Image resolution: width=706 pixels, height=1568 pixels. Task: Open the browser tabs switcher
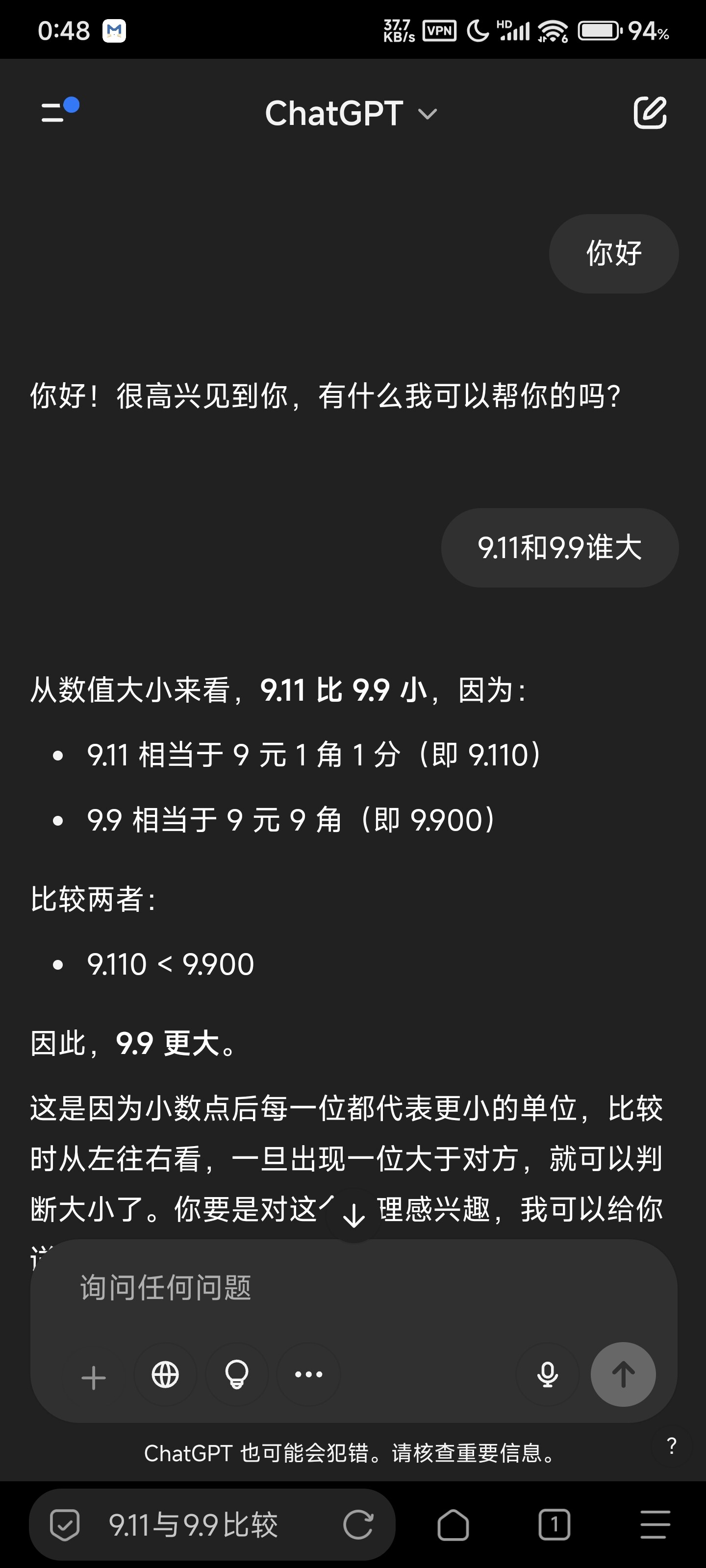pyautogui.click(x=555, y=1525)
